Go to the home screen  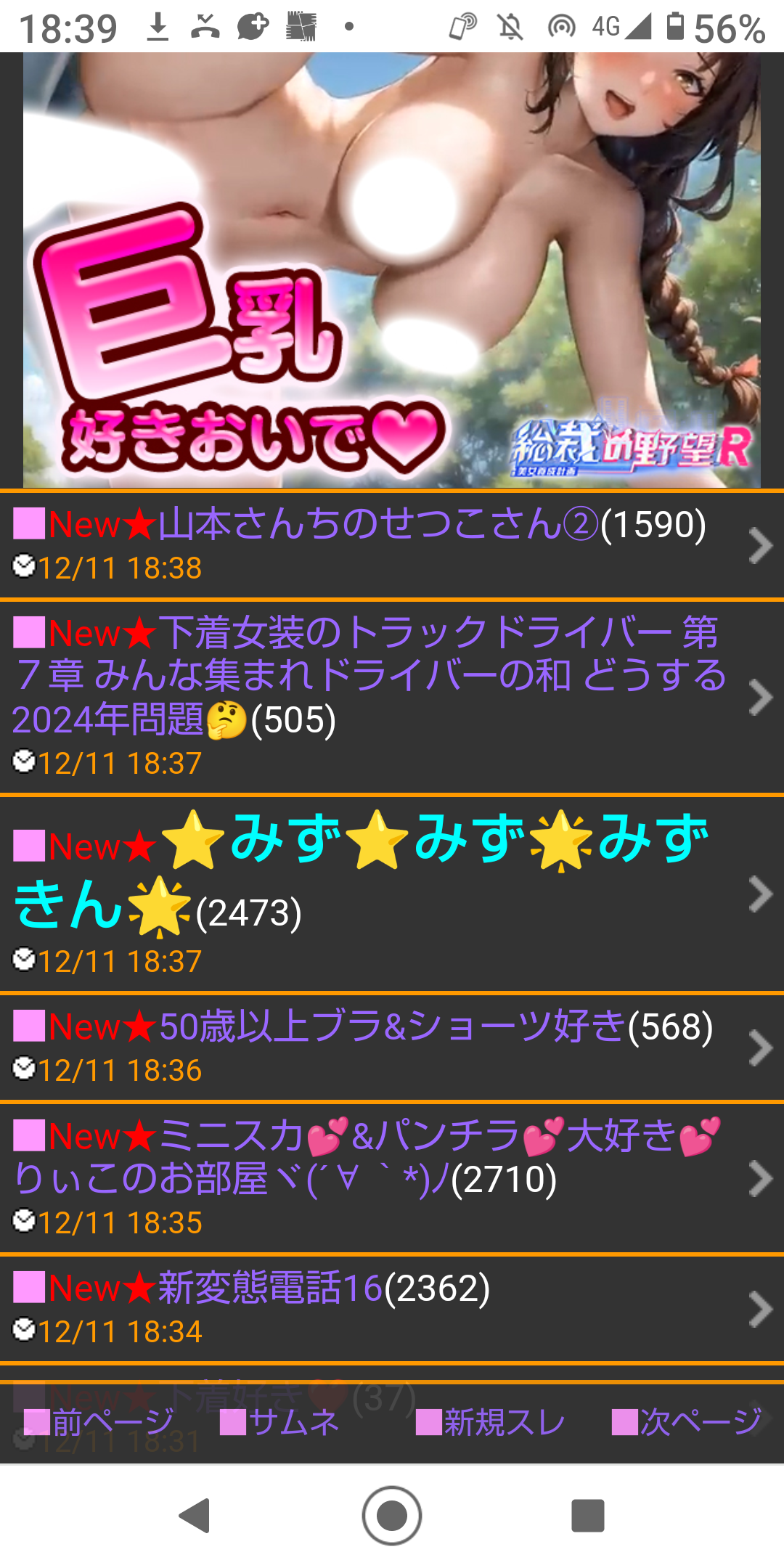[x=392, y=1516]
